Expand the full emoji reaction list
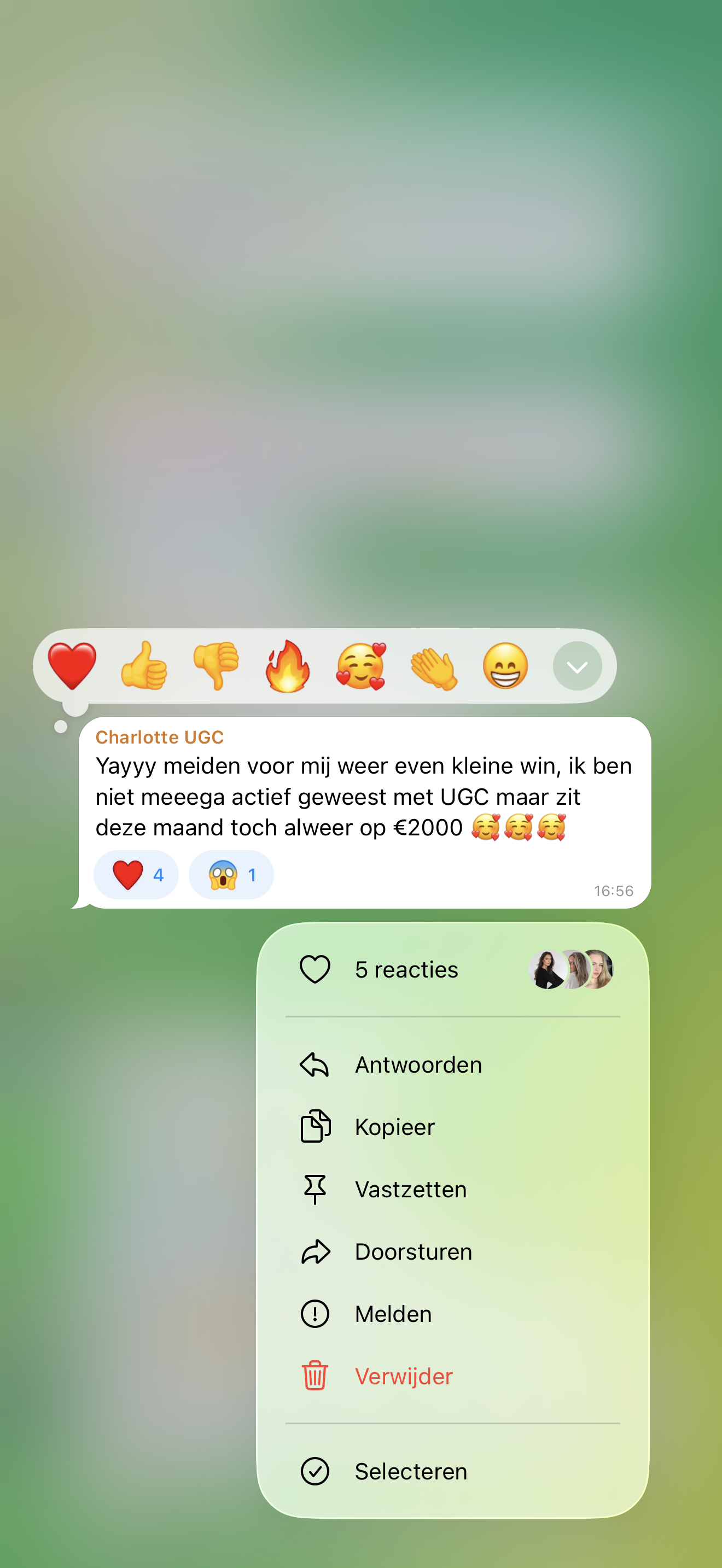The height and width of the screenshot is (1568, 722). point(577,666)
